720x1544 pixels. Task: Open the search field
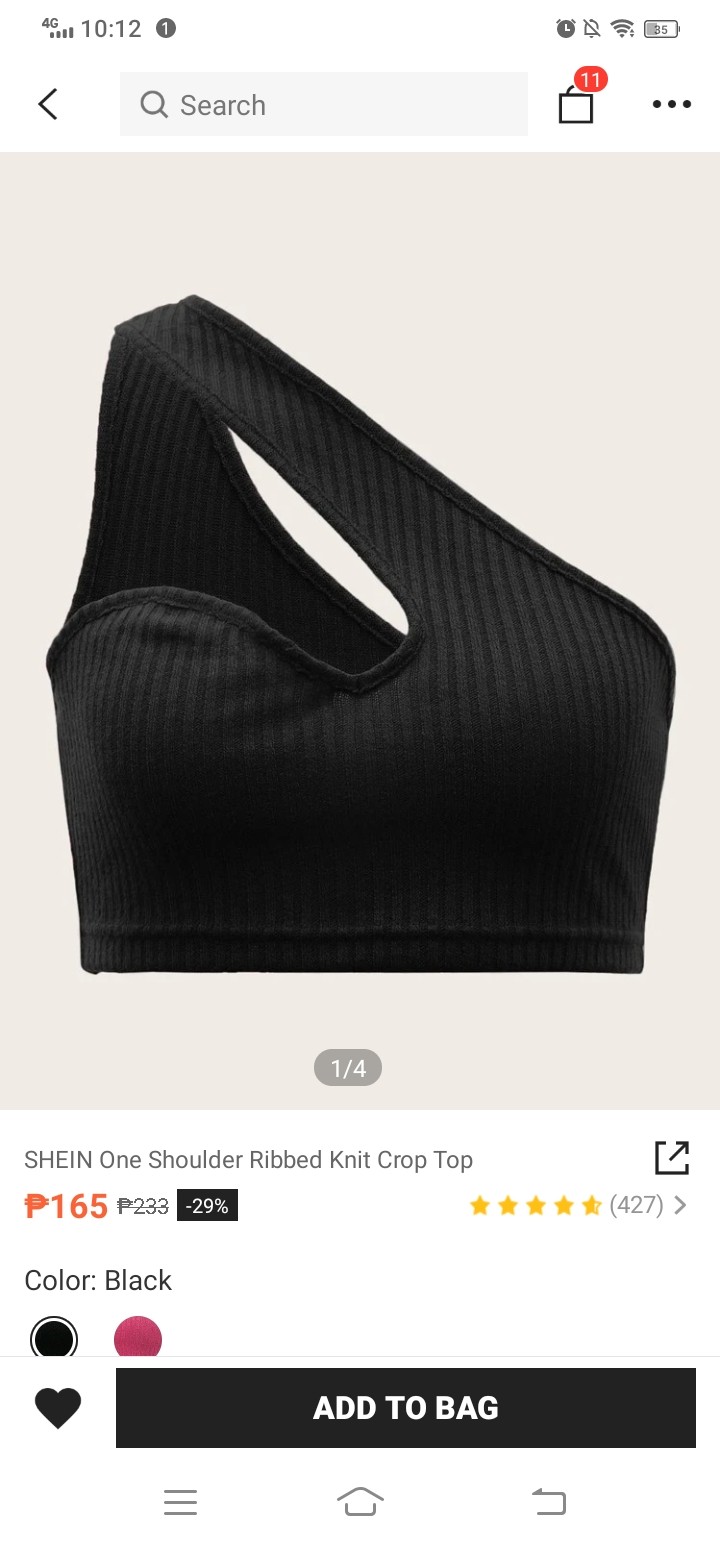323,104
